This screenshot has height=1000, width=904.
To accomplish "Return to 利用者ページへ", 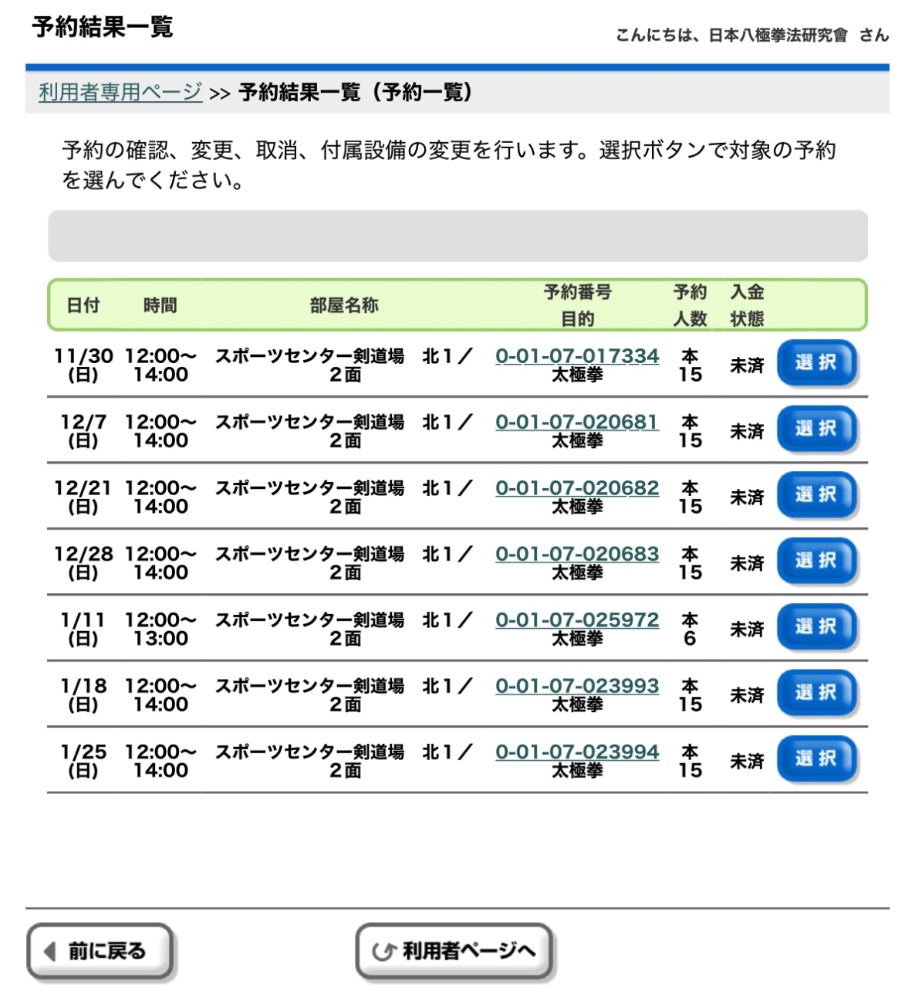I will click(454, 951).
